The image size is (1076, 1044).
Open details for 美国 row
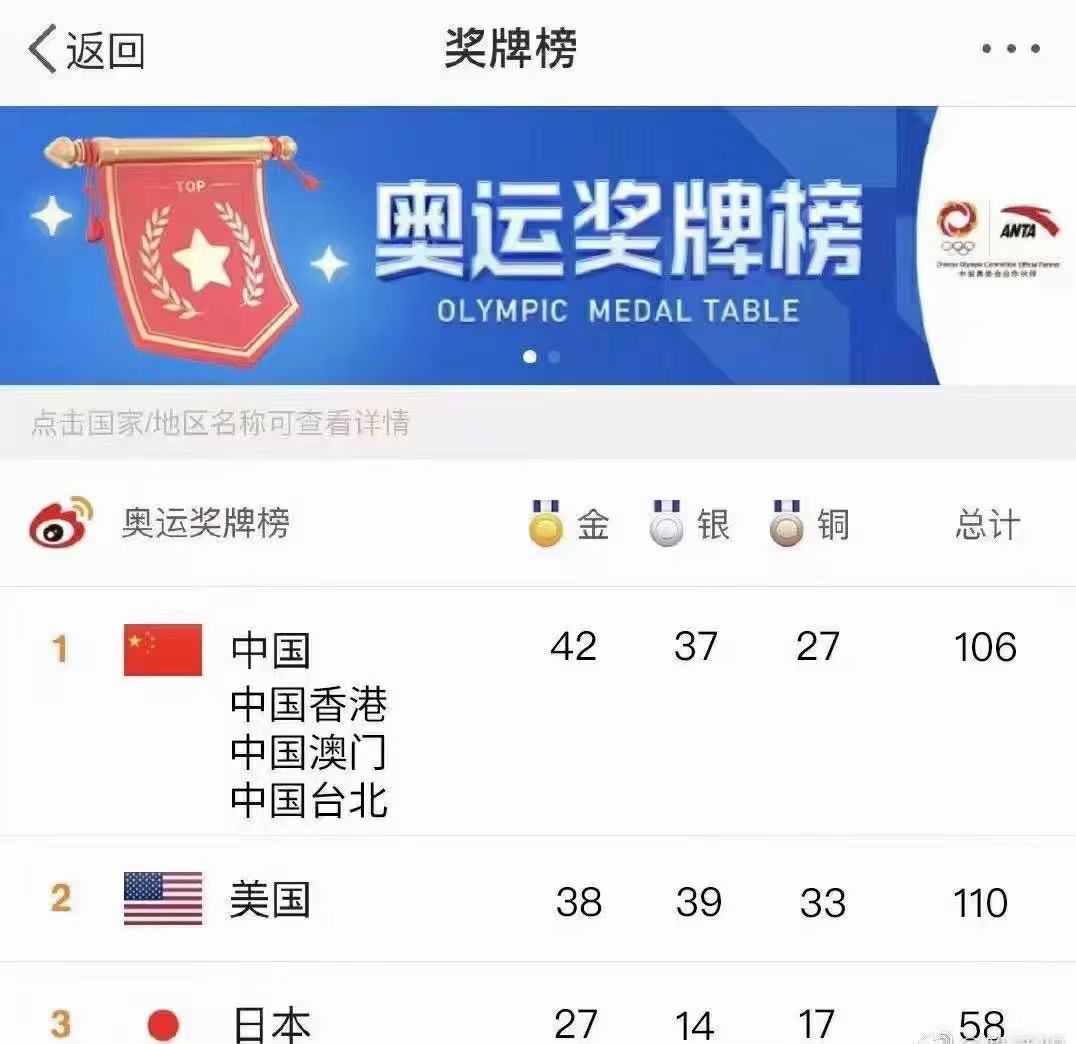(x=270, y=900)
